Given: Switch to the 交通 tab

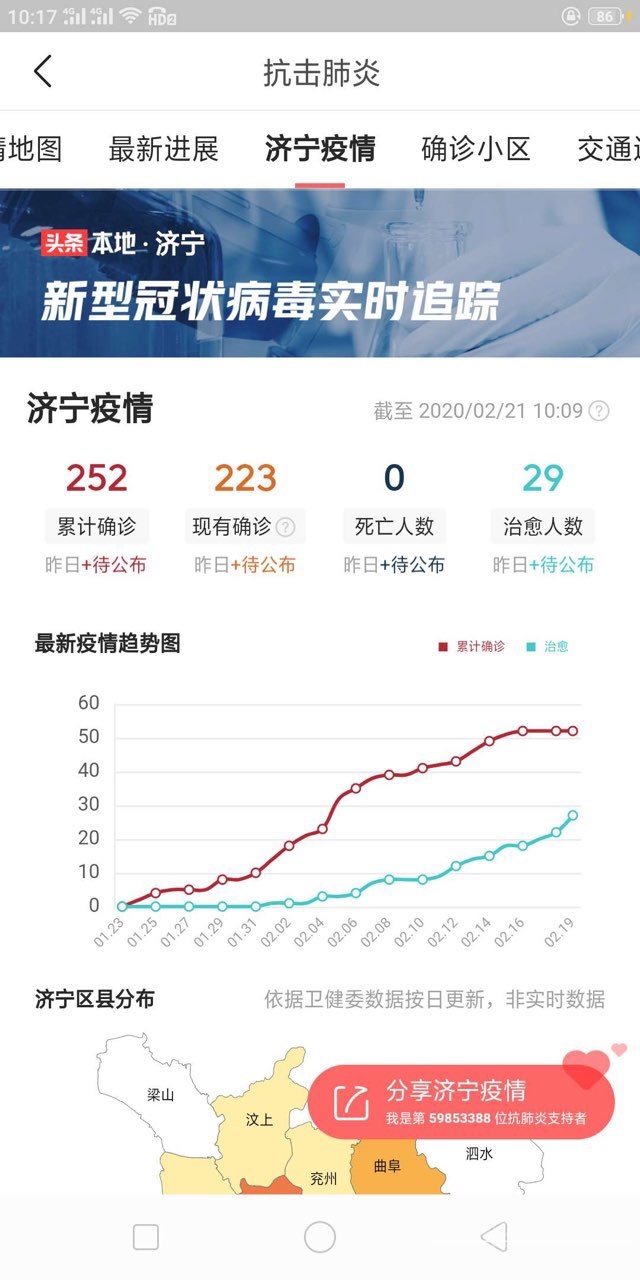Looking at the screenshot, I should point(610,150).
